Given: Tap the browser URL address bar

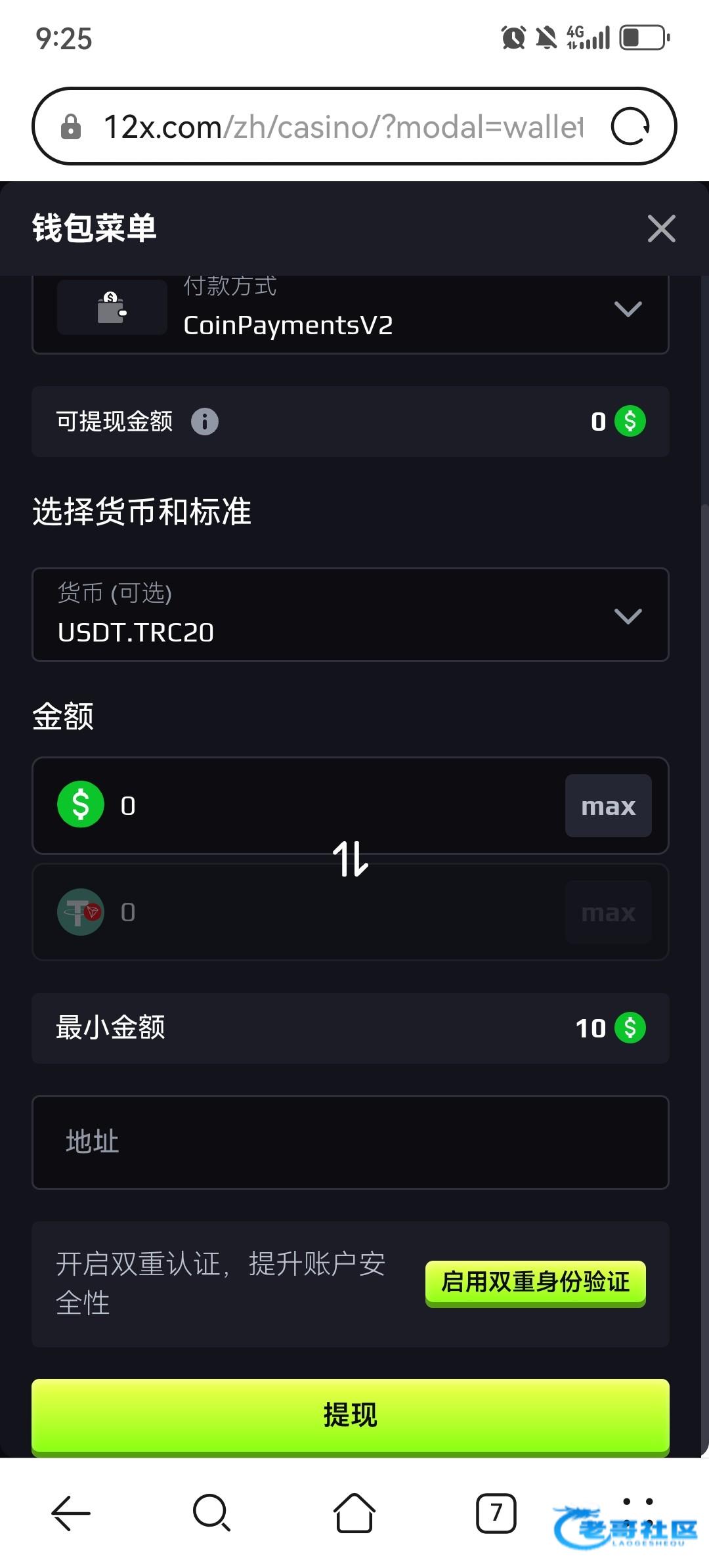Looking at the screenshot, I should pyautogui.click(x=341, y=126).
